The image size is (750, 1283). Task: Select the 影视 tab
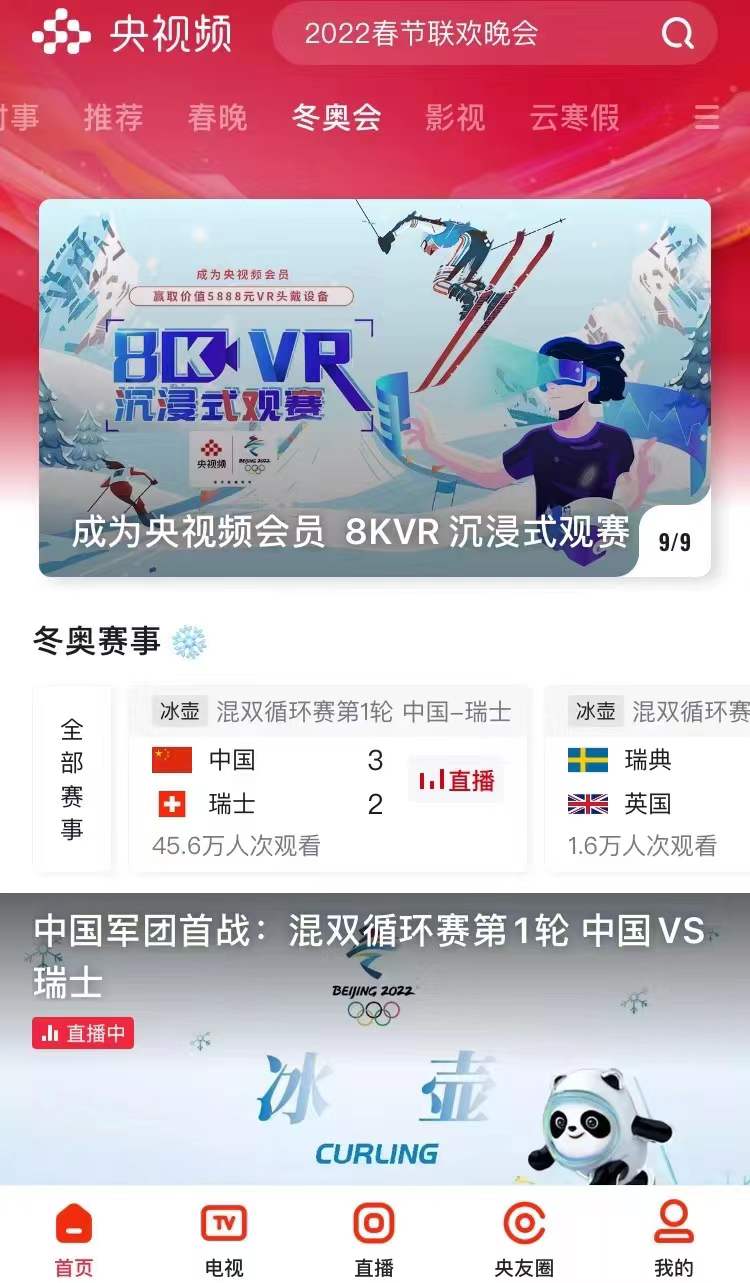[455, 118]
